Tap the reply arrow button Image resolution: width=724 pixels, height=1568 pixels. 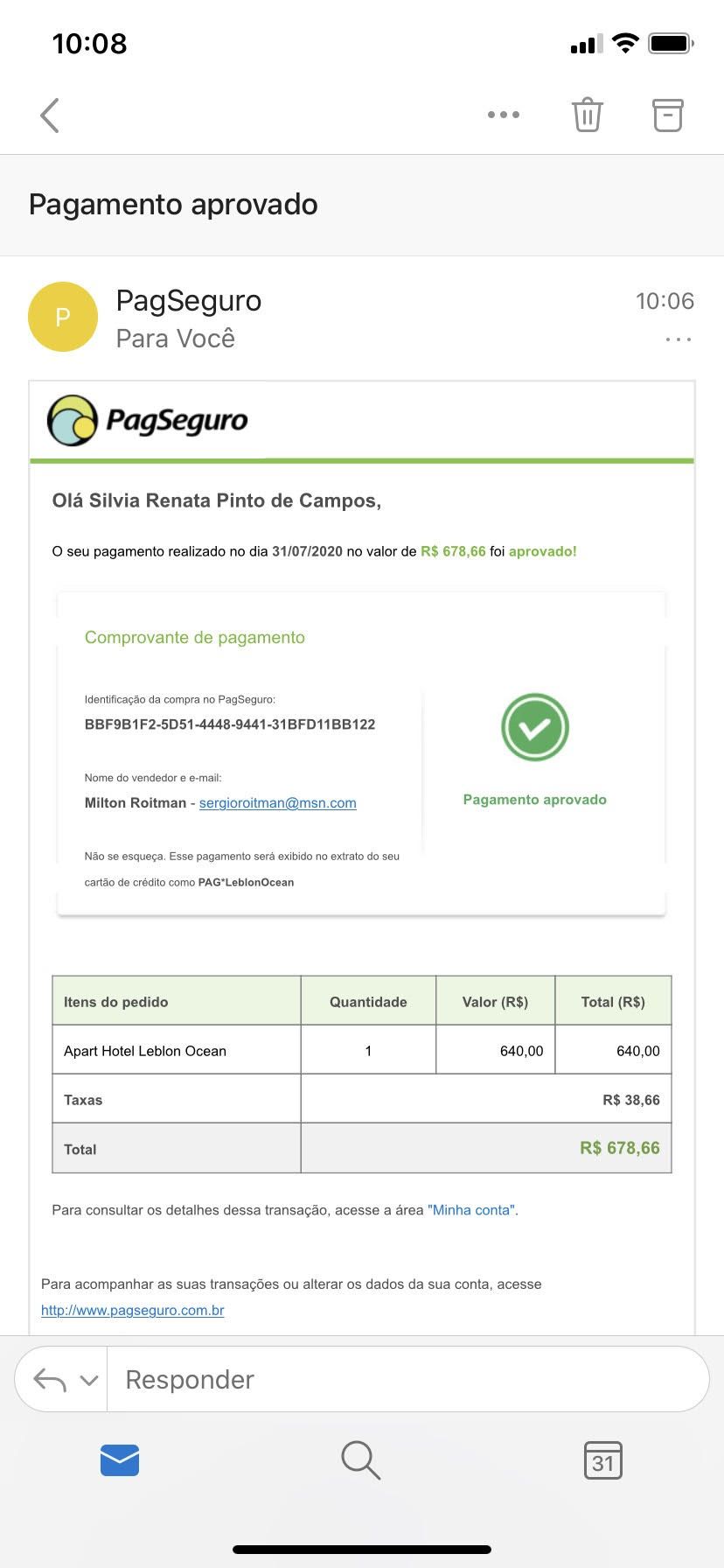coord(50,1380)
